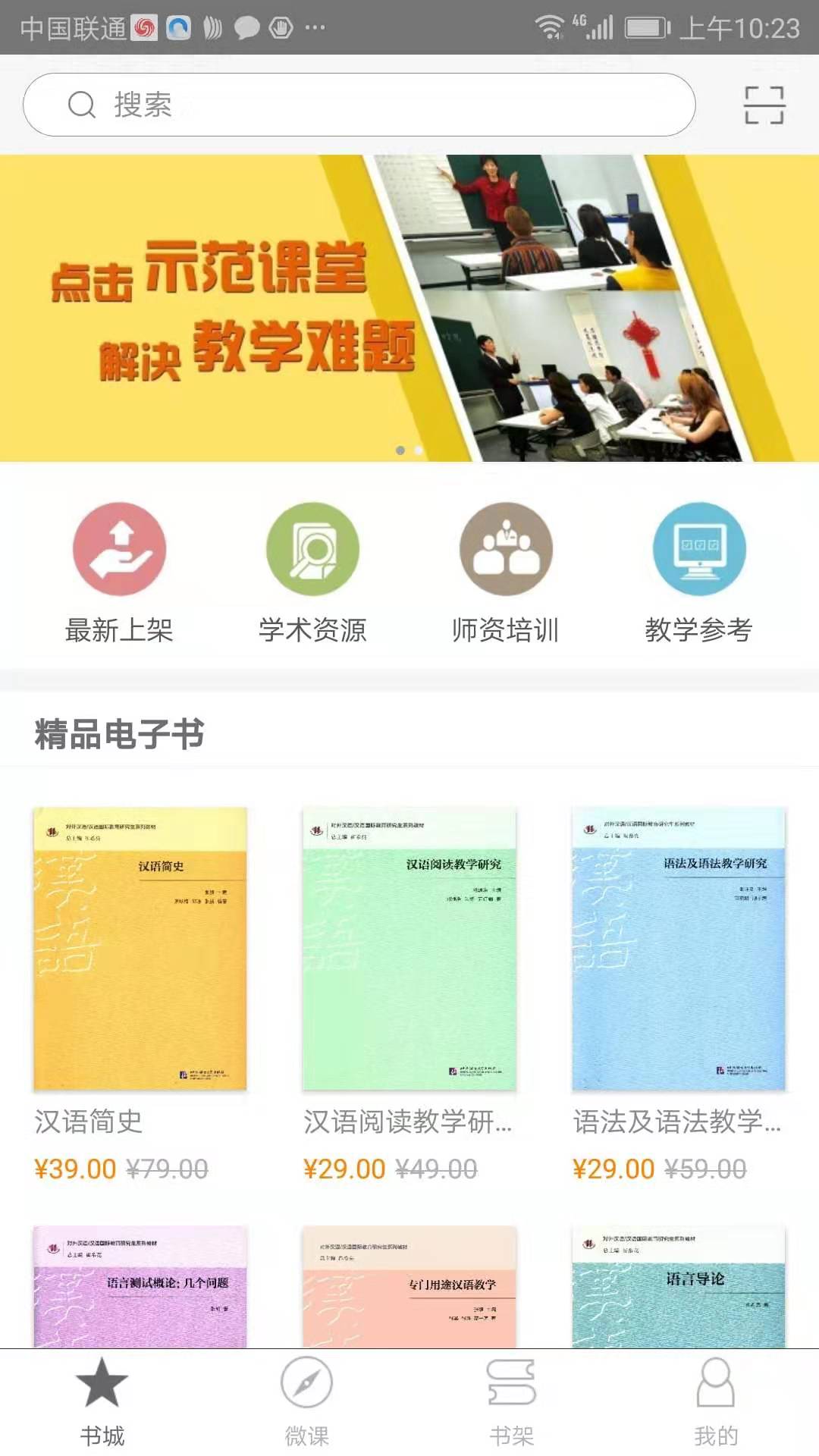Open the 语言测试概论 book
Viewport: 819px width, 1456px height.
[140, 1287]
